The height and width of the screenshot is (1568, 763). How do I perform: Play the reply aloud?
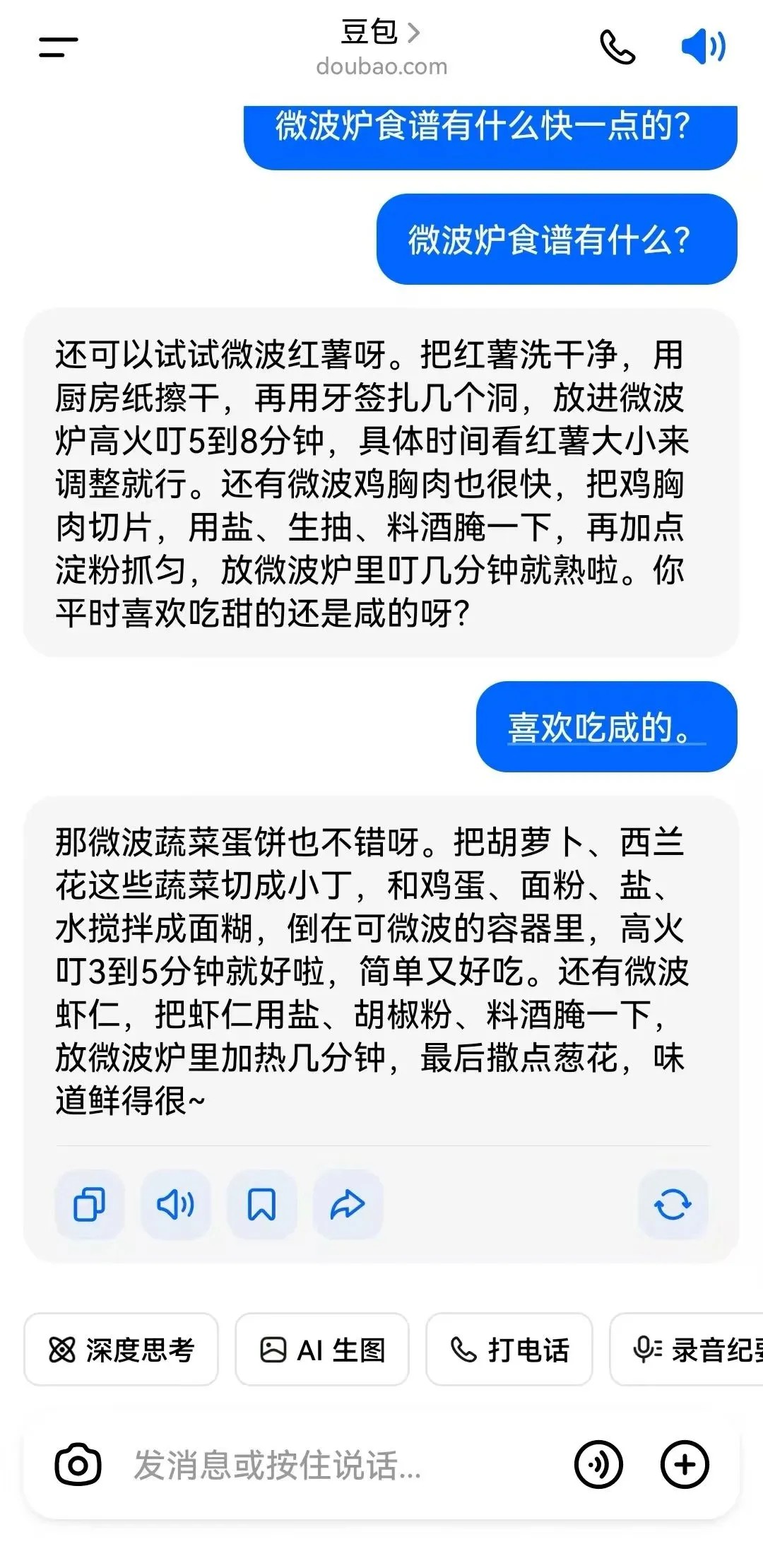175,1205
